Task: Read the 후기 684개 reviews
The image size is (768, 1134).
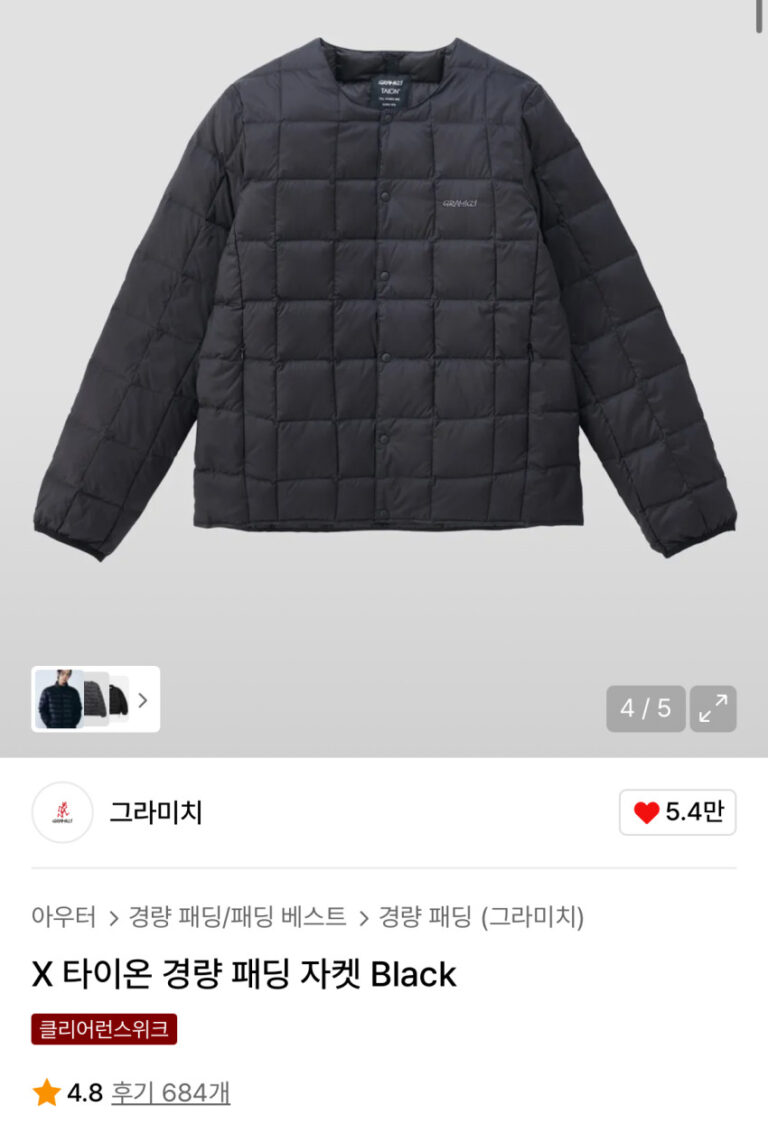Action: coord(170,1093)
